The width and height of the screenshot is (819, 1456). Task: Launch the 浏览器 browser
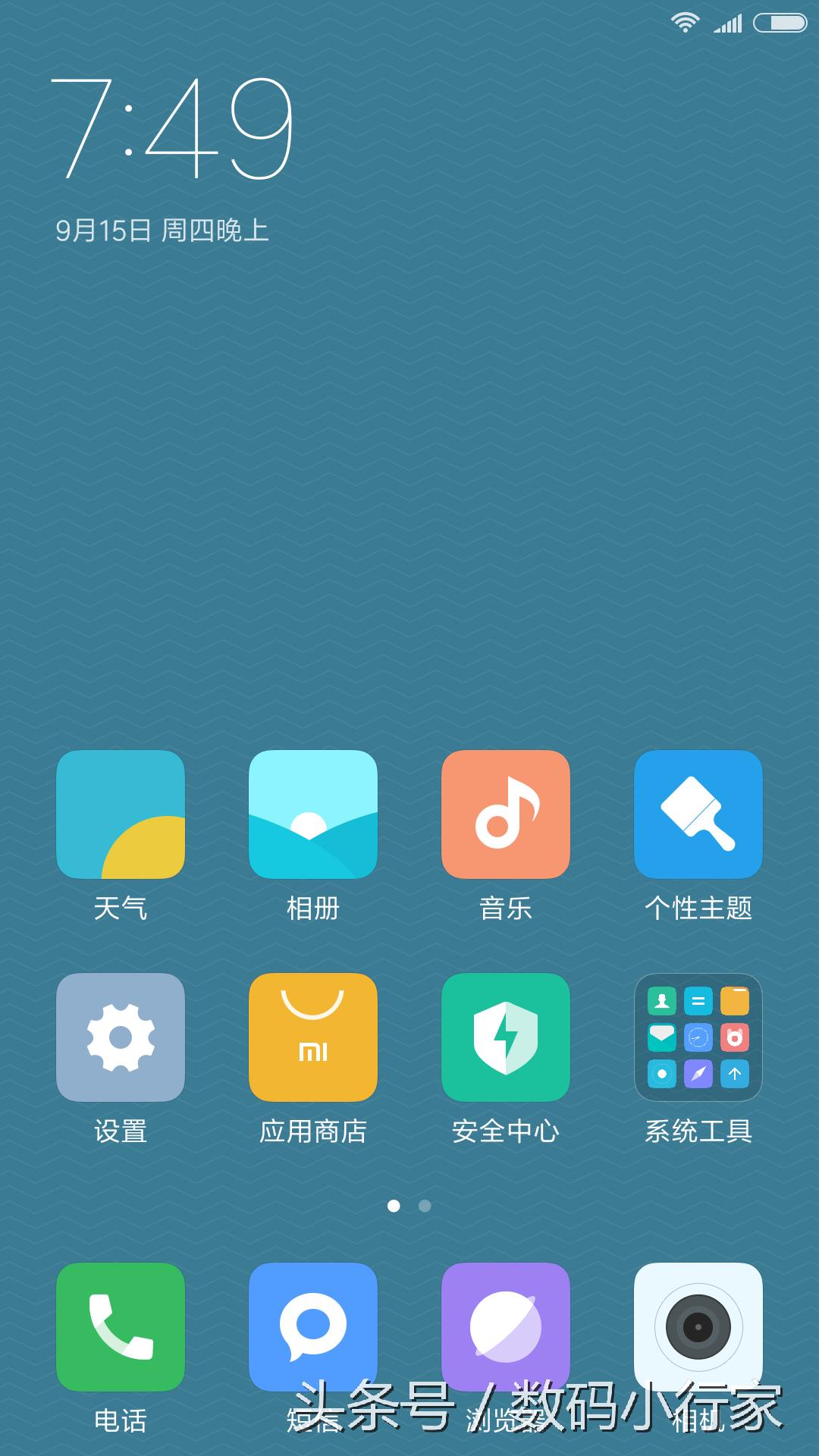coord(506,1327)
